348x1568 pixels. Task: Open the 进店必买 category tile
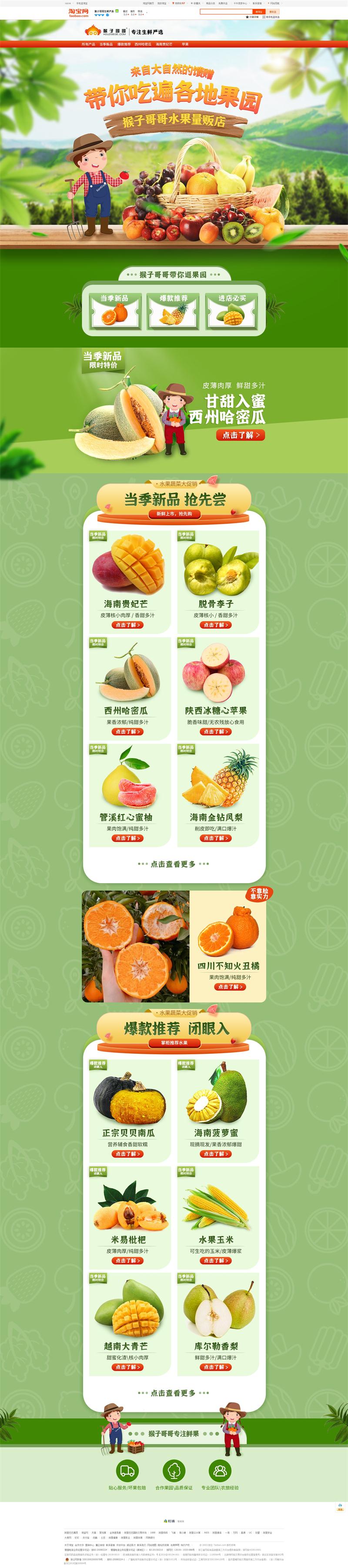233,310
